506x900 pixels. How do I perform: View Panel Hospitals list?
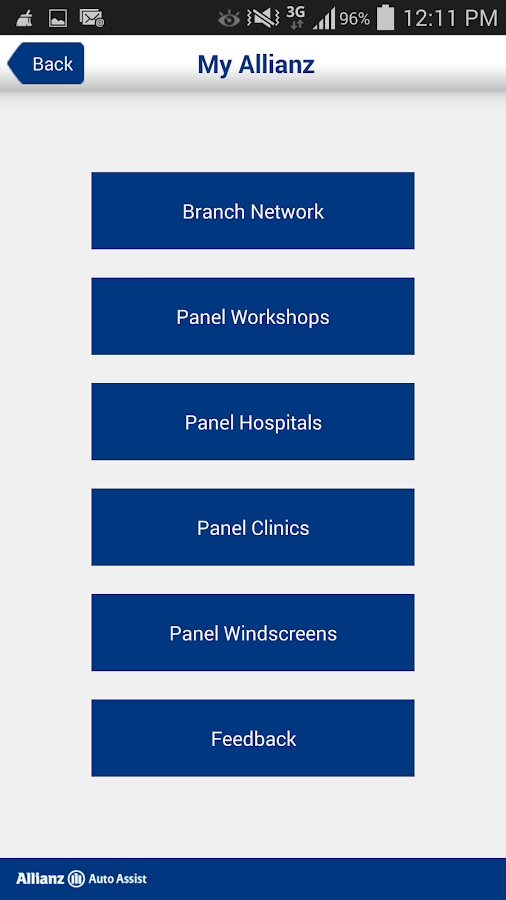[253, 421]
